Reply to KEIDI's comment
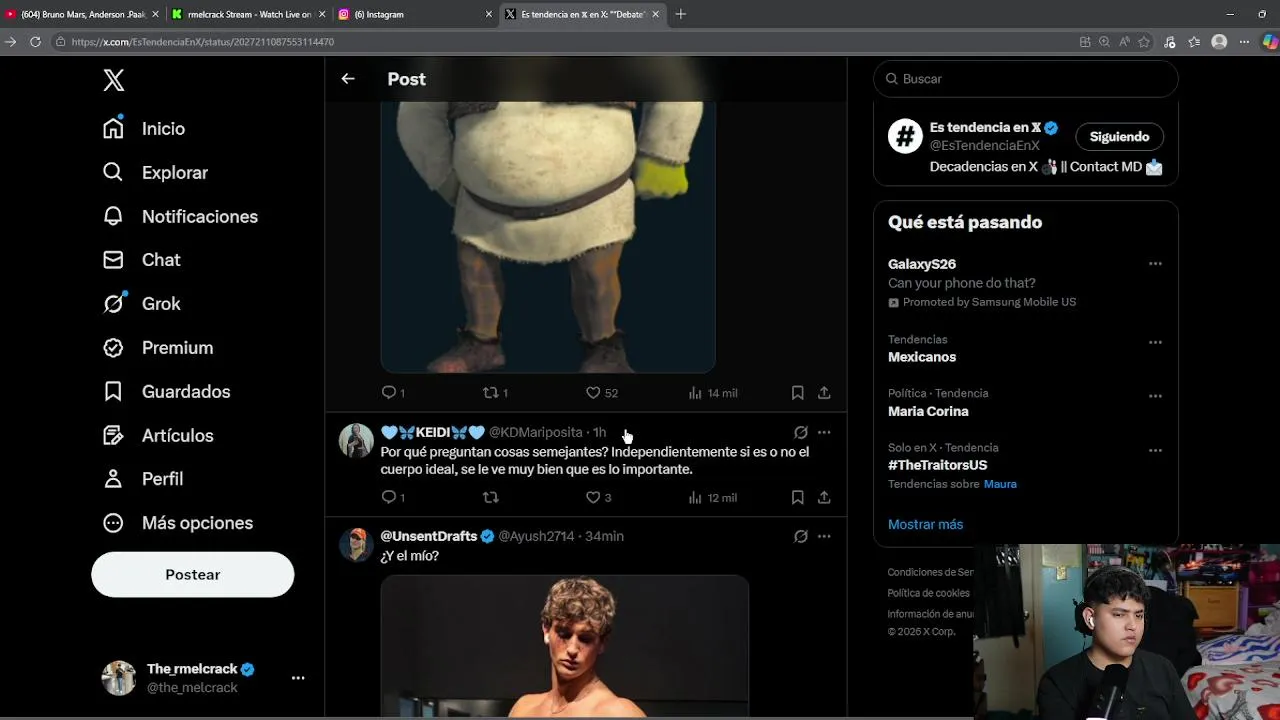 [389, 497]
